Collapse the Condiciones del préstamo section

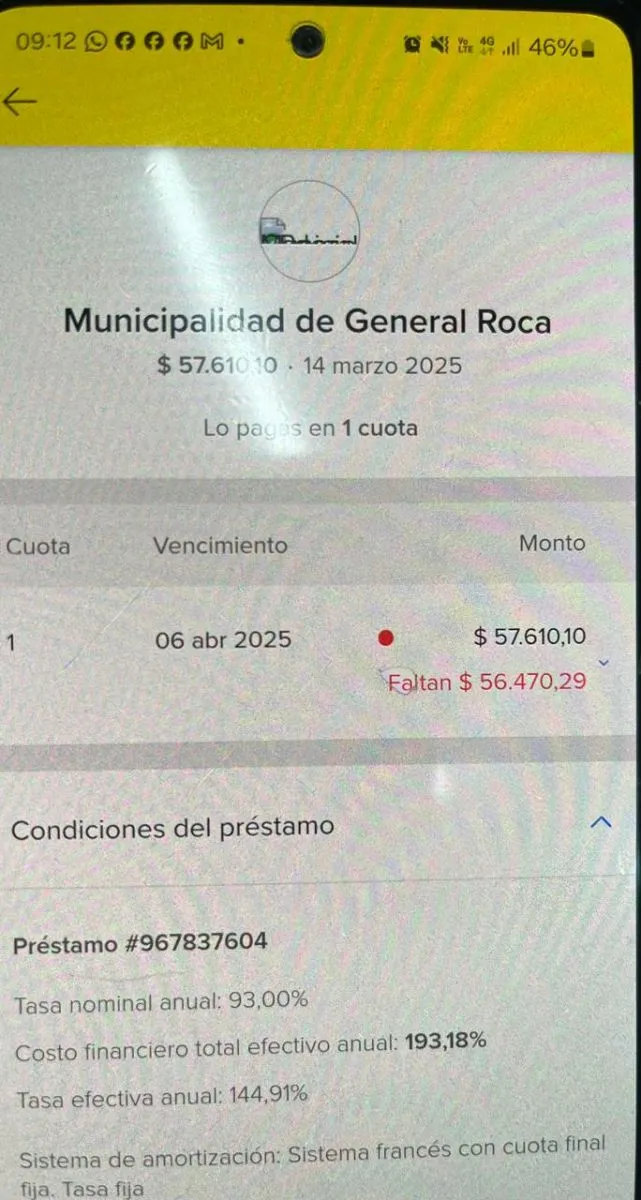point(600,823)
